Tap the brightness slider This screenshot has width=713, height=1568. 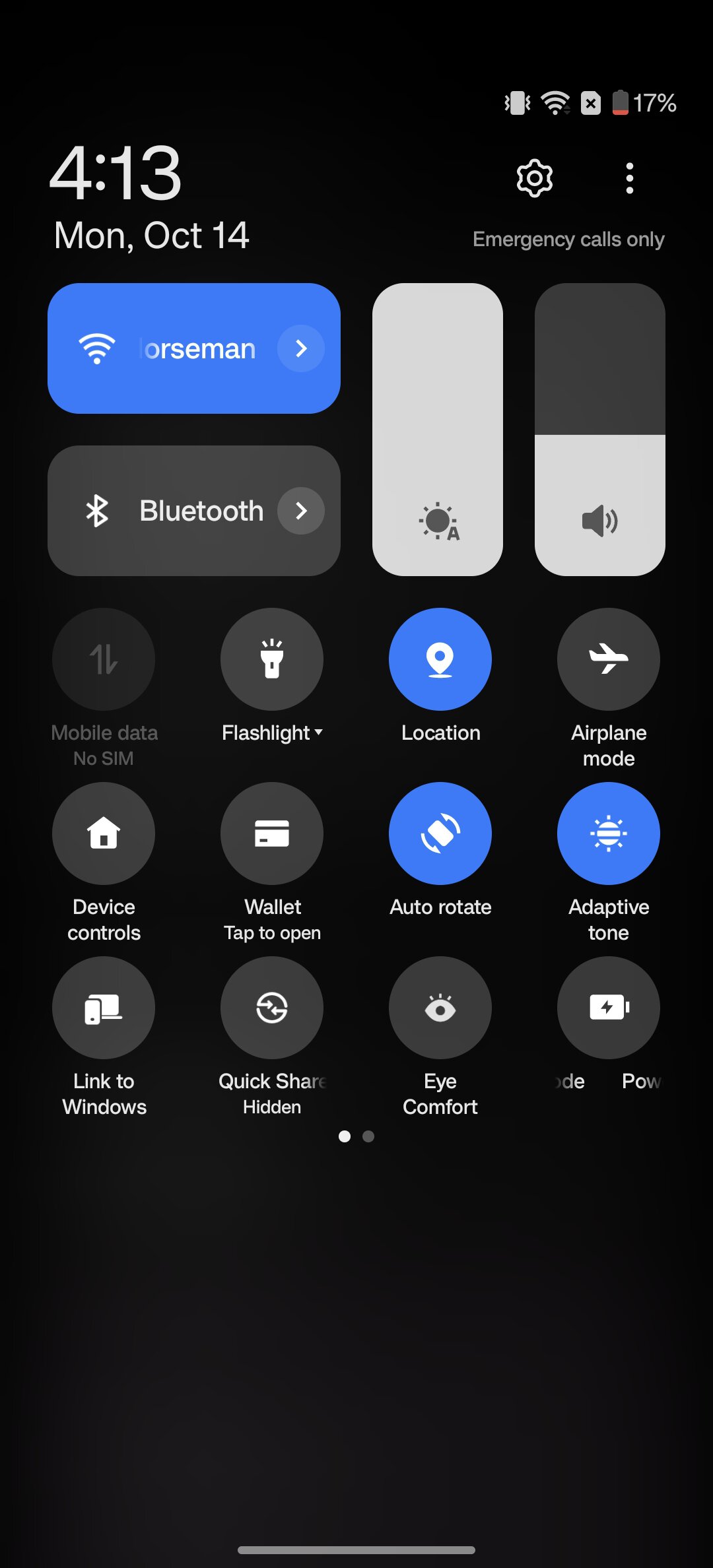438,429
